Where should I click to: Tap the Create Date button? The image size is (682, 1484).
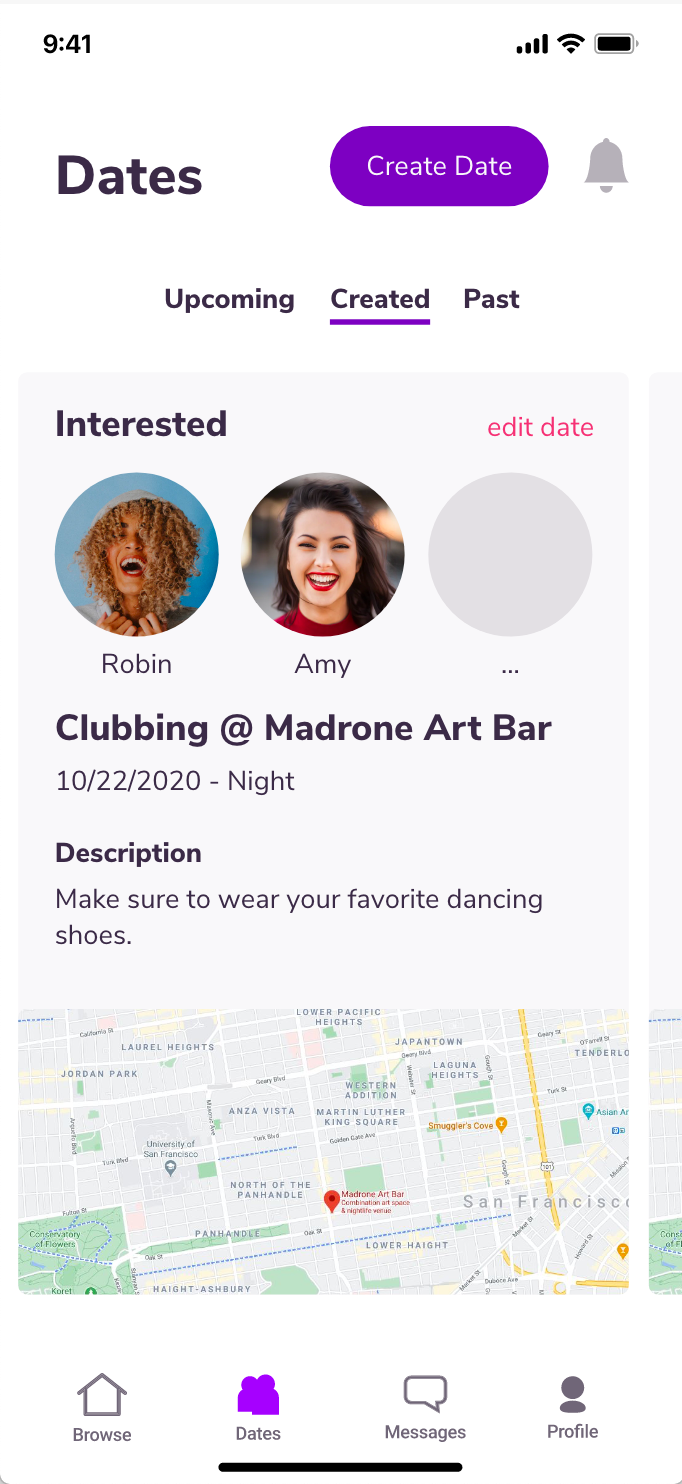point(439,166)
